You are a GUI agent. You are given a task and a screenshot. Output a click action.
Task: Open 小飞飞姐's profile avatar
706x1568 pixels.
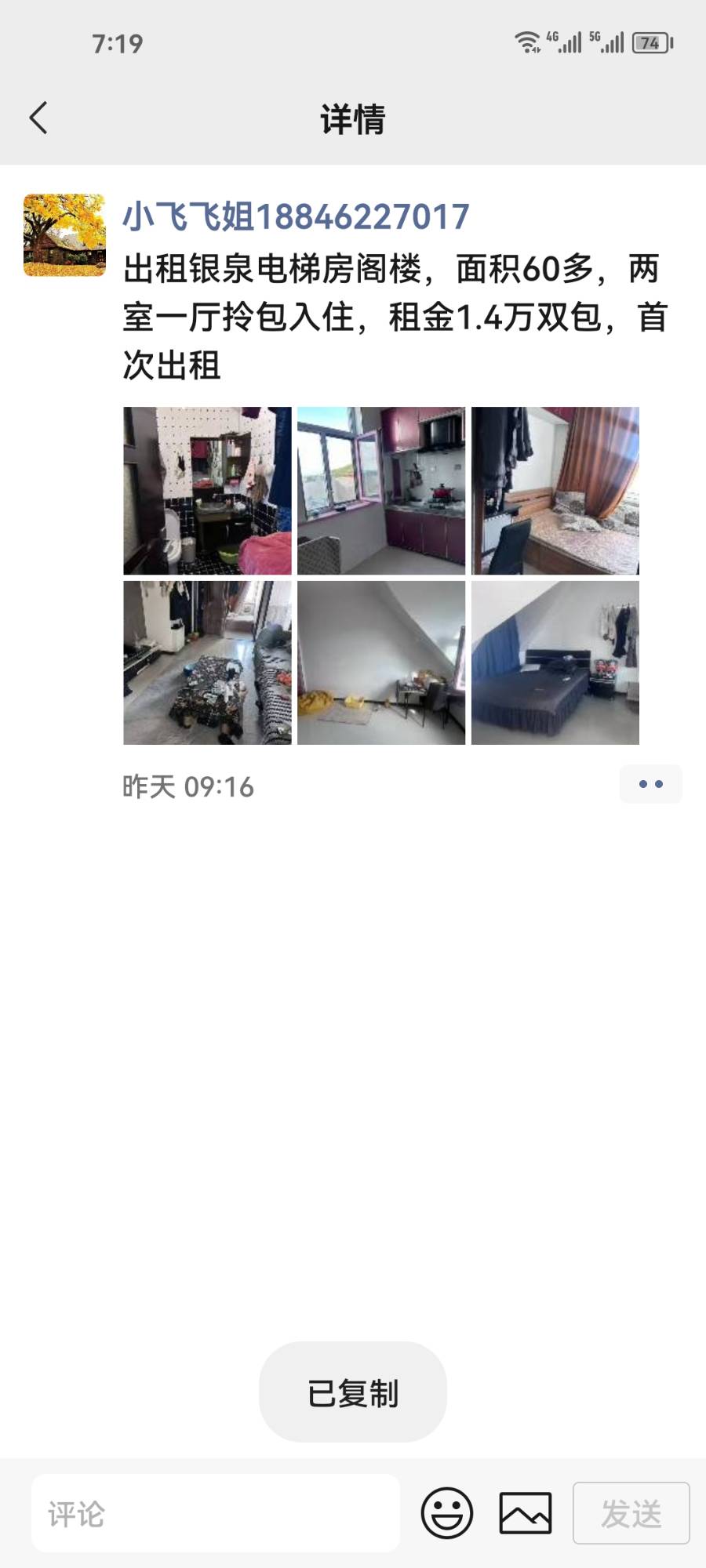pos(64,235)
